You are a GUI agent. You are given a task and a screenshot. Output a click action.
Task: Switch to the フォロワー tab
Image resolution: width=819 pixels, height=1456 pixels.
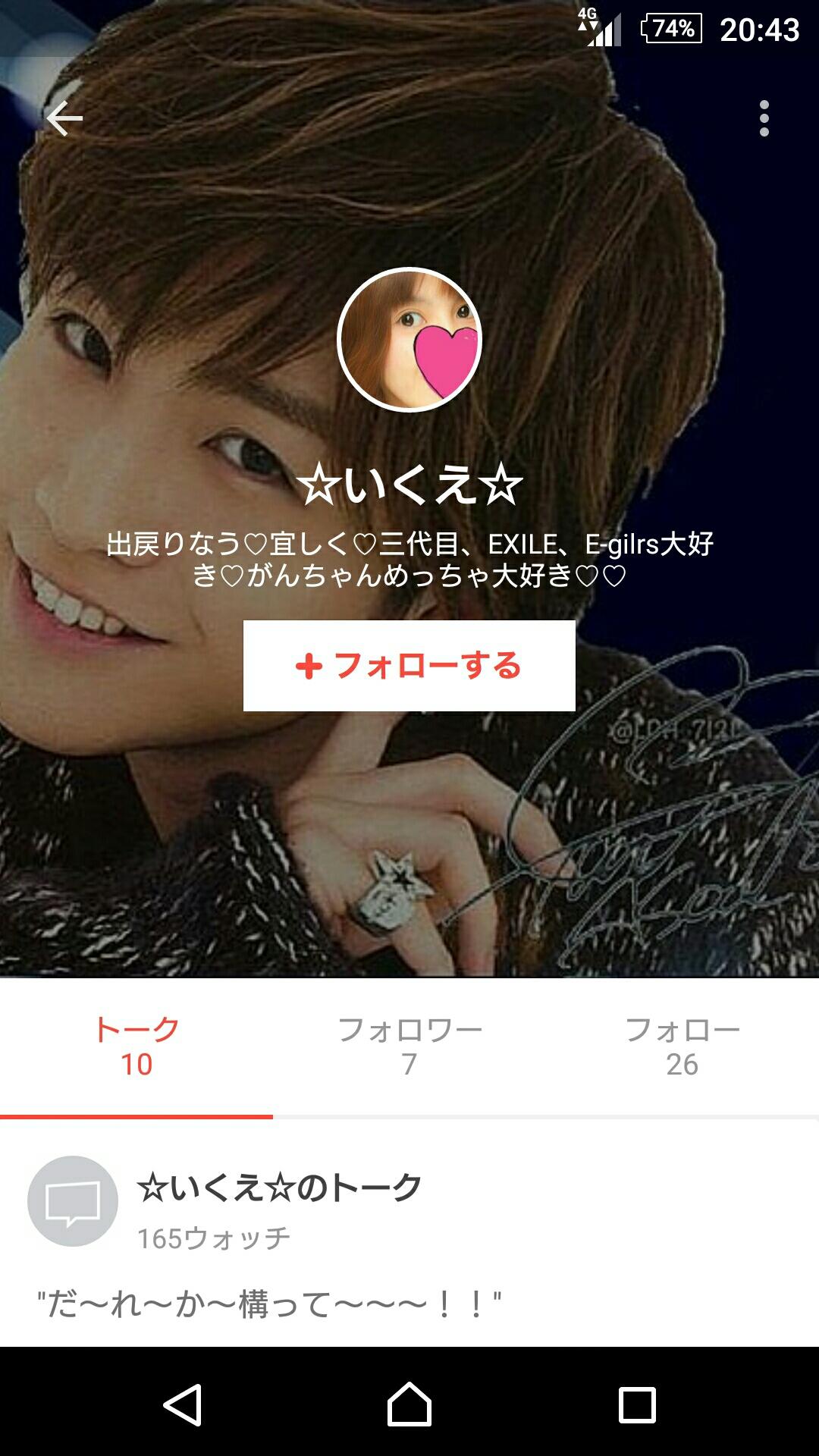pos(409,1046)
